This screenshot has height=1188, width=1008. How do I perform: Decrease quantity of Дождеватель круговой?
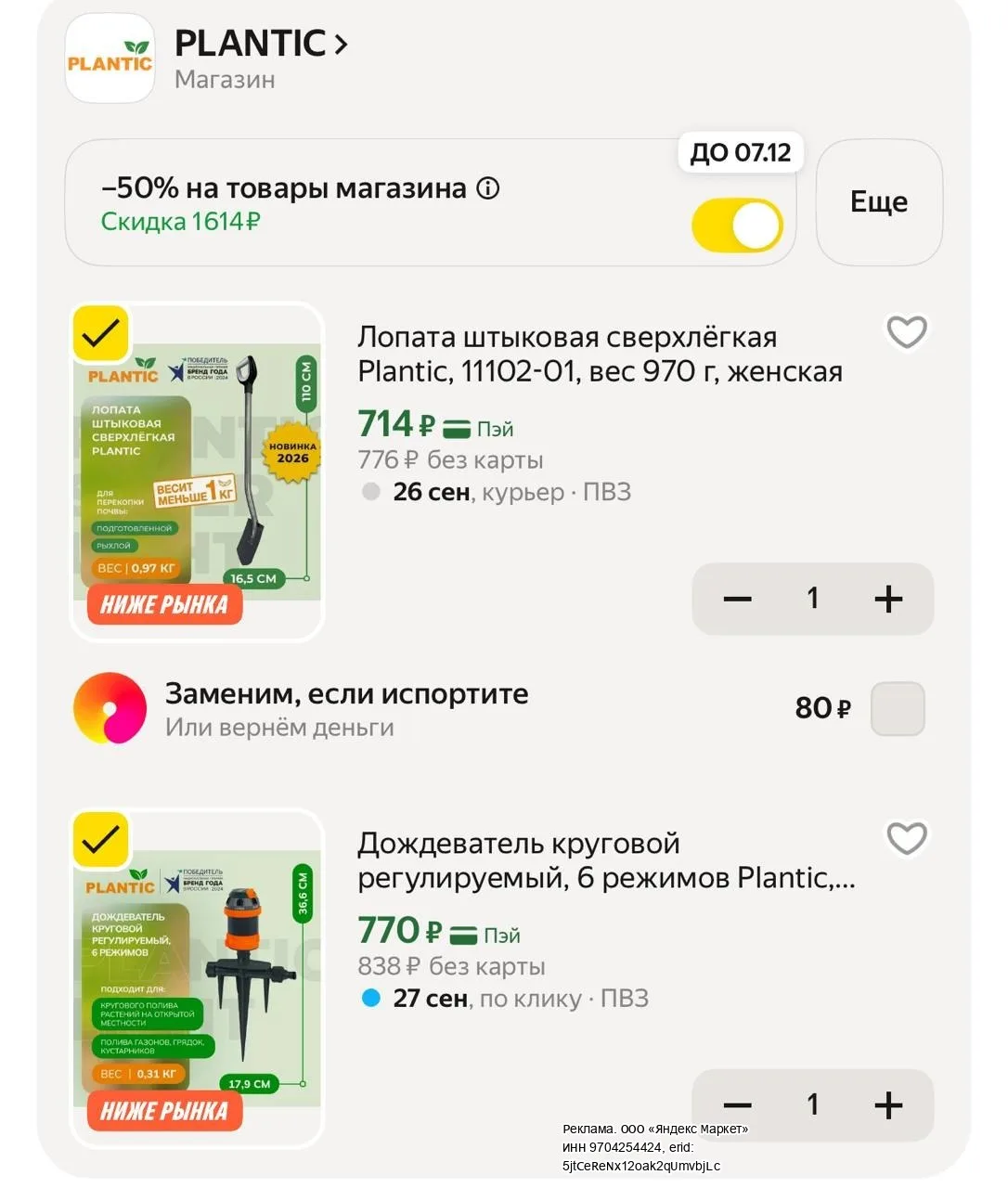tap(738, 1105)
